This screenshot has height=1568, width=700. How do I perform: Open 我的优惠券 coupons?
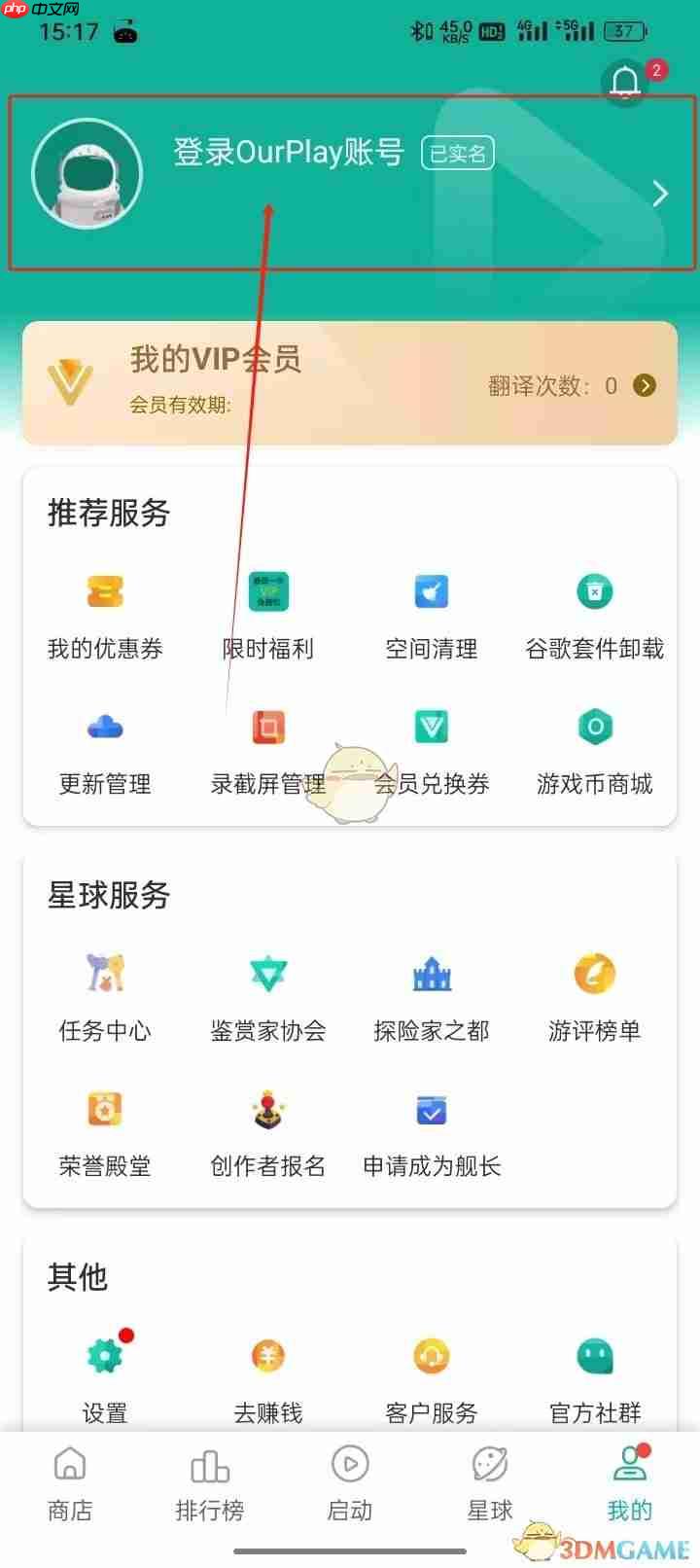coord(105,613)
